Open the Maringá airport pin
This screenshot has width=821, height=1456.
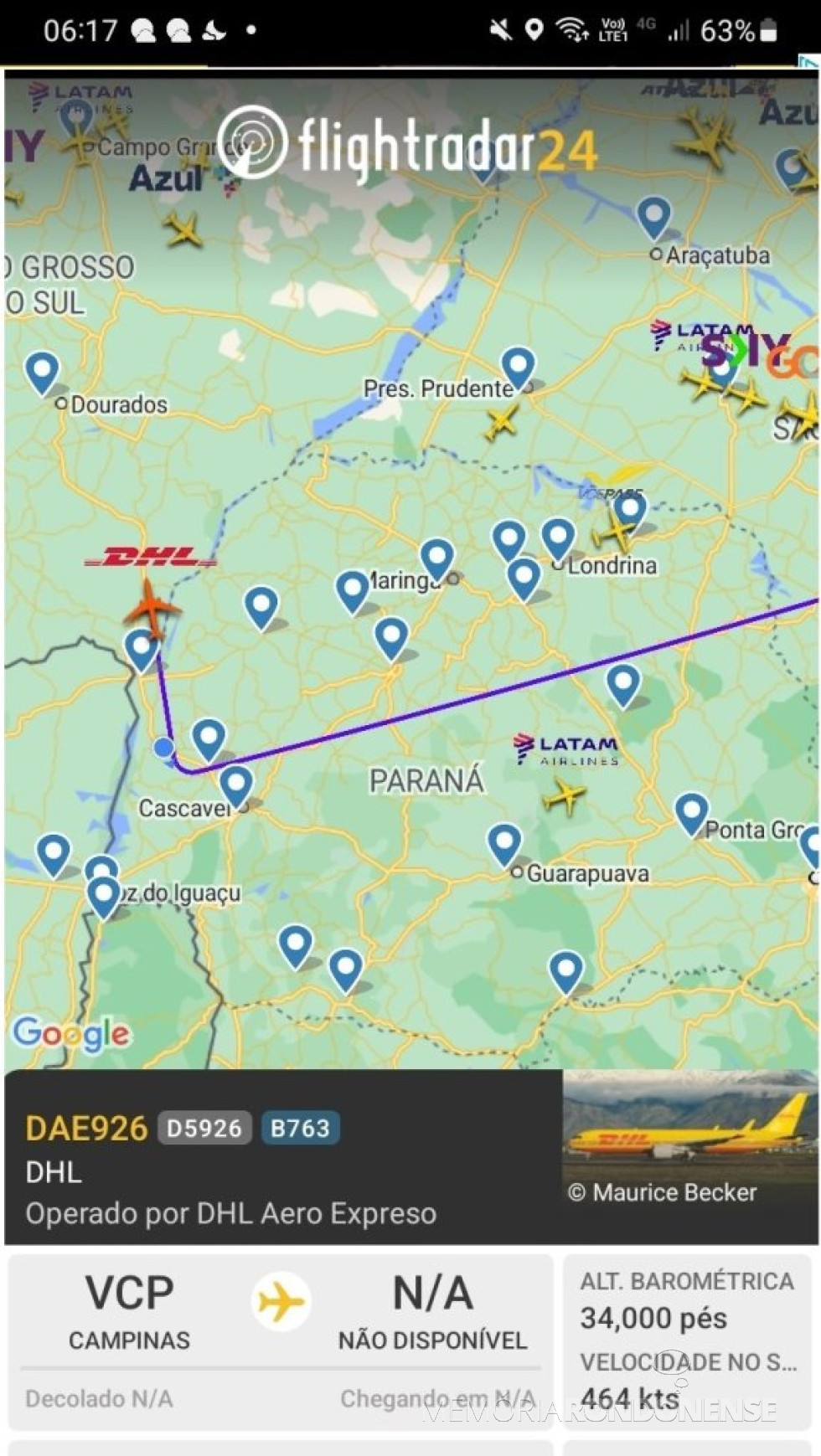click(436, 558)
